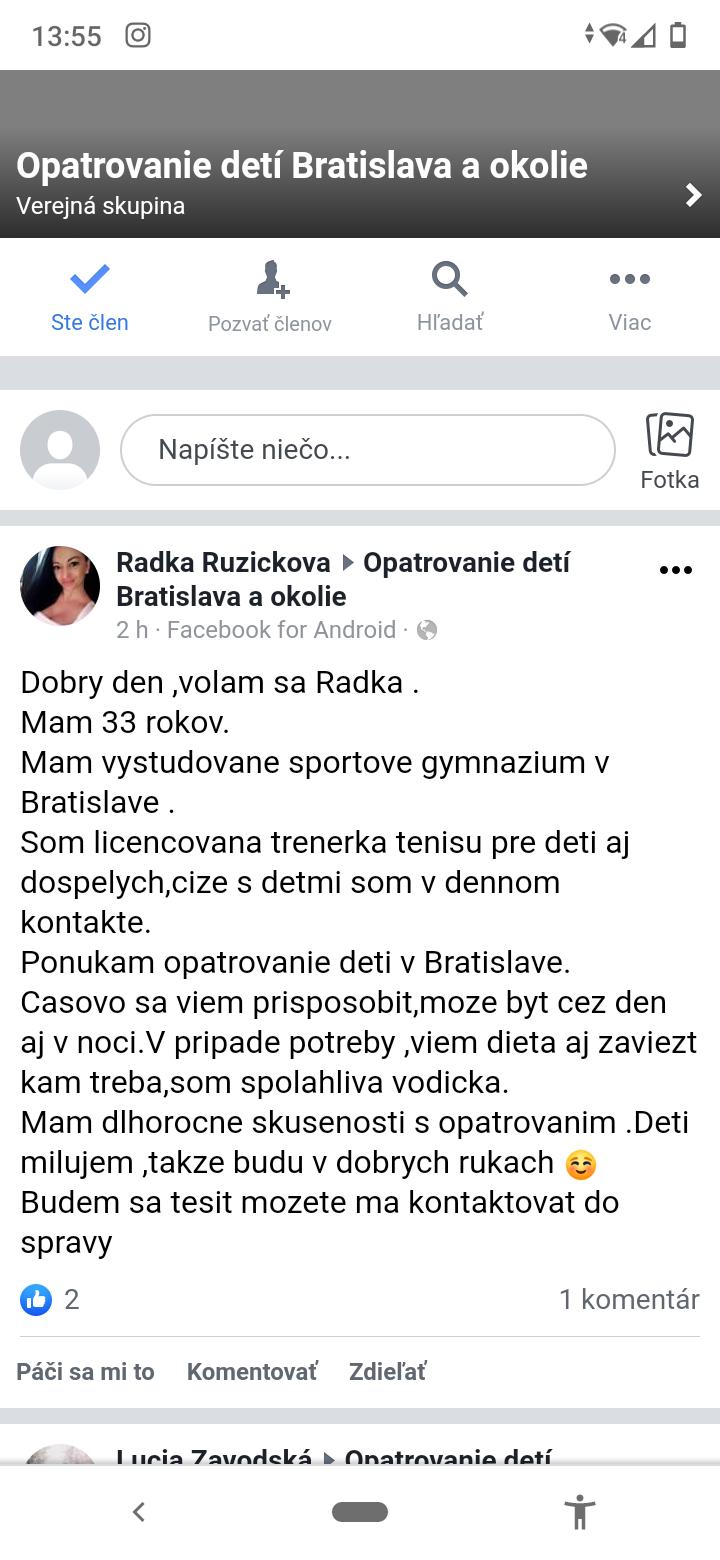The height and width of the screenshot is (1560, 720).
Task: Comment on Radka's post via Komentovať
Action: (252, 1372)
